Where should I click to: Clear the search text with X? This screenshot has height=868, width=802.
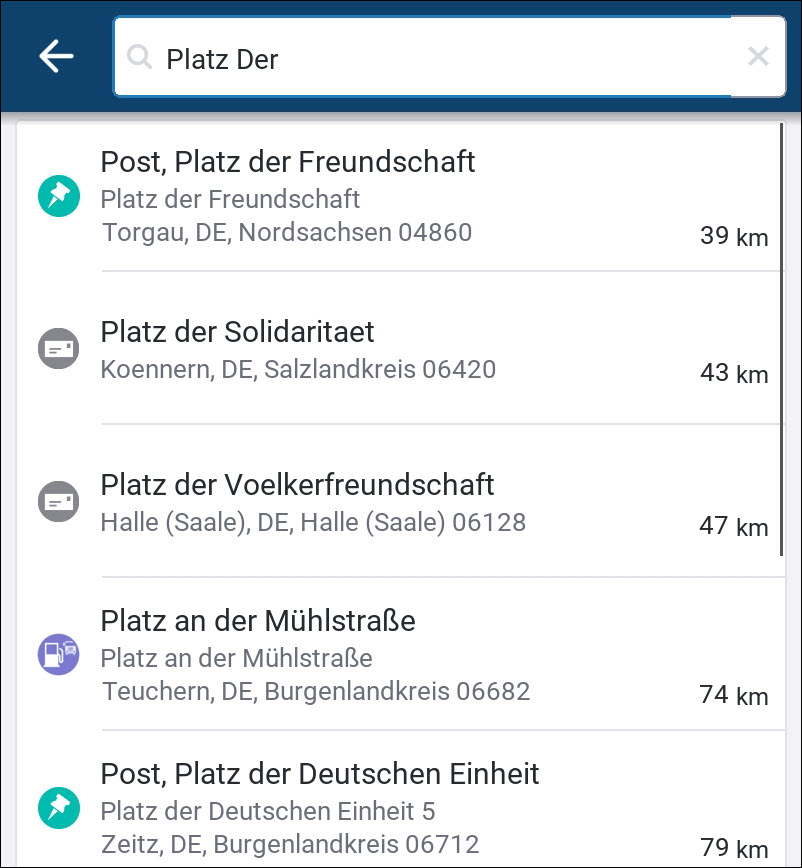(758, 57)
